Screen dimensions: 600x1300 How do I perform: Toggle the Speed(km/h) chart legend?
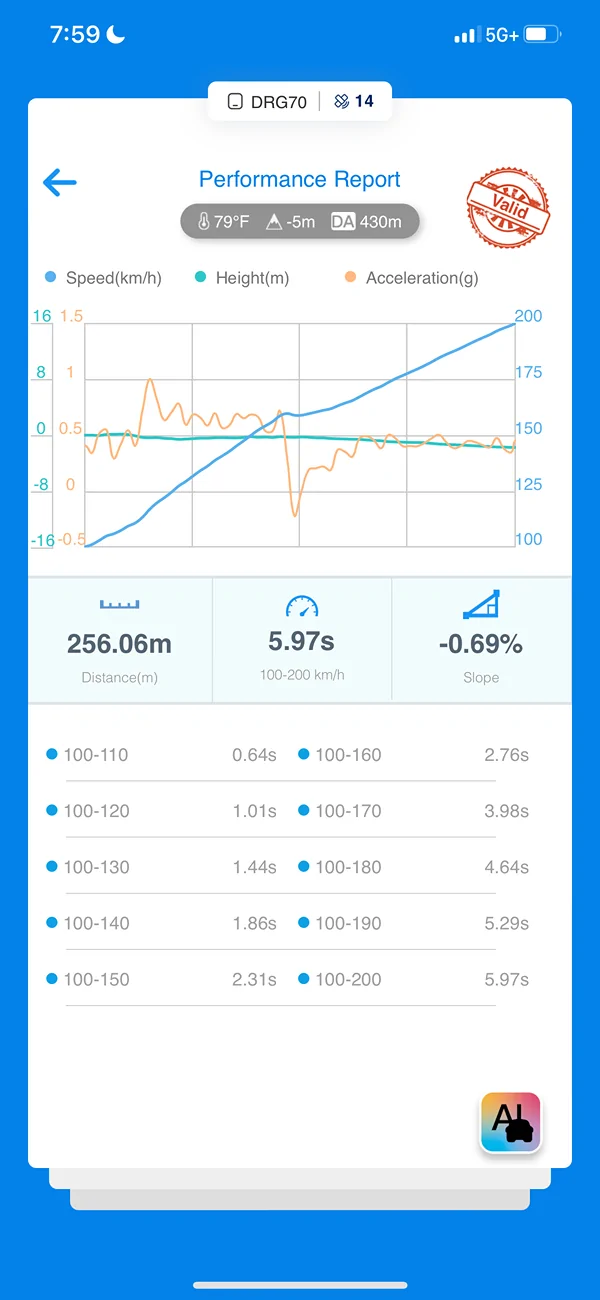(104, 278)
